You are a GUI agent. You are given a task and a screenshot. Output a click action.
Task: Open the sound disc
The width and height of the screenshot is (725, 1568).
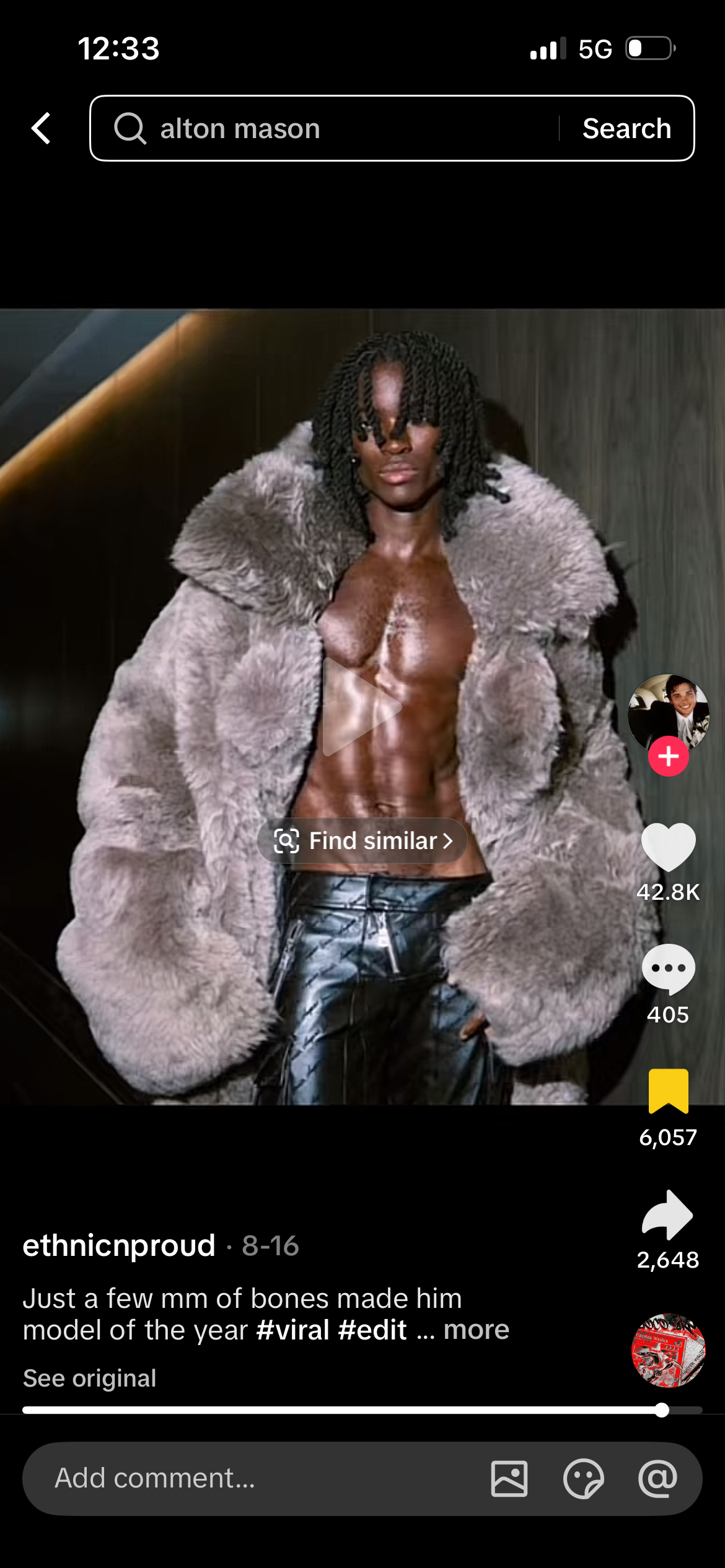click(x=668, y=1350)
